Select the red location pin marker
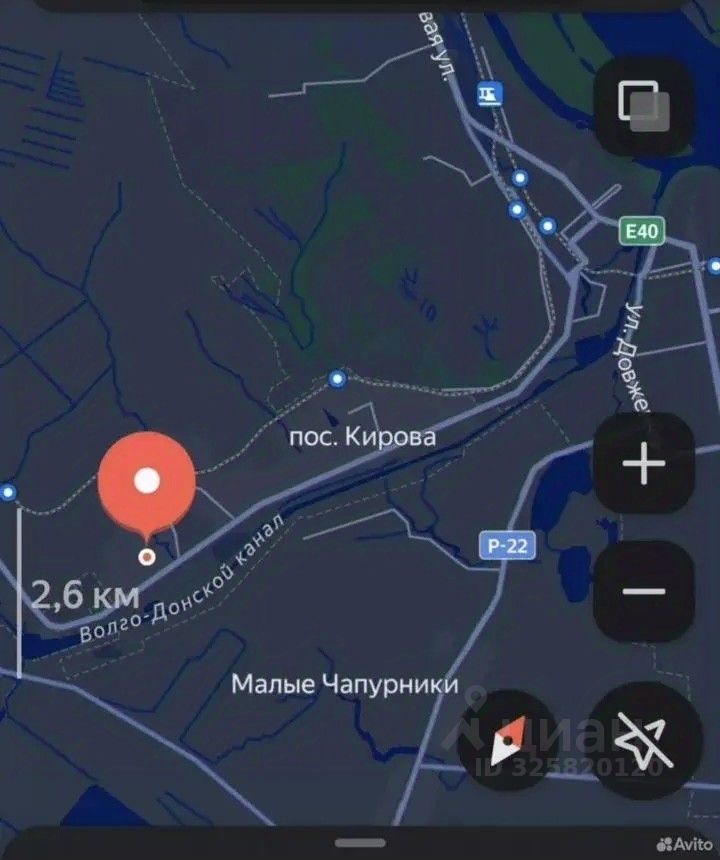720x860 pixels. click(147, 484)
